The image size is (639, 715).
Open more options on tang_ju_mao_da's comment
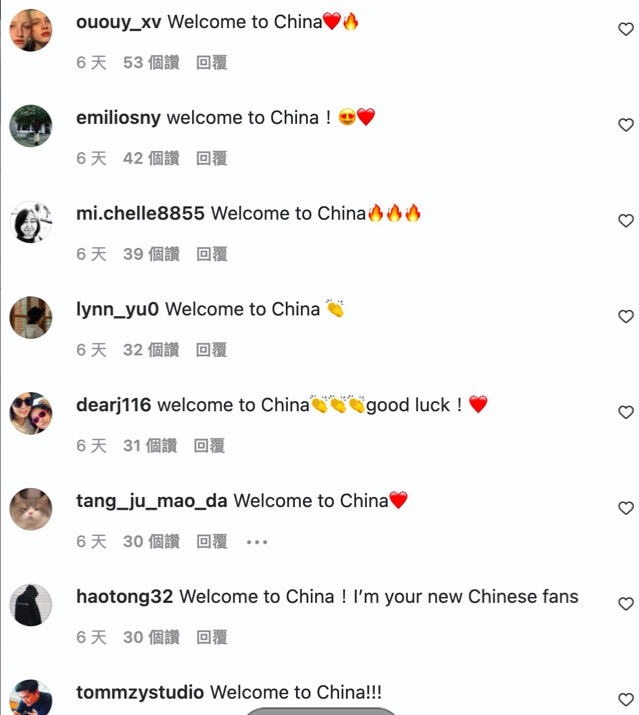click(x=257, y=542)
